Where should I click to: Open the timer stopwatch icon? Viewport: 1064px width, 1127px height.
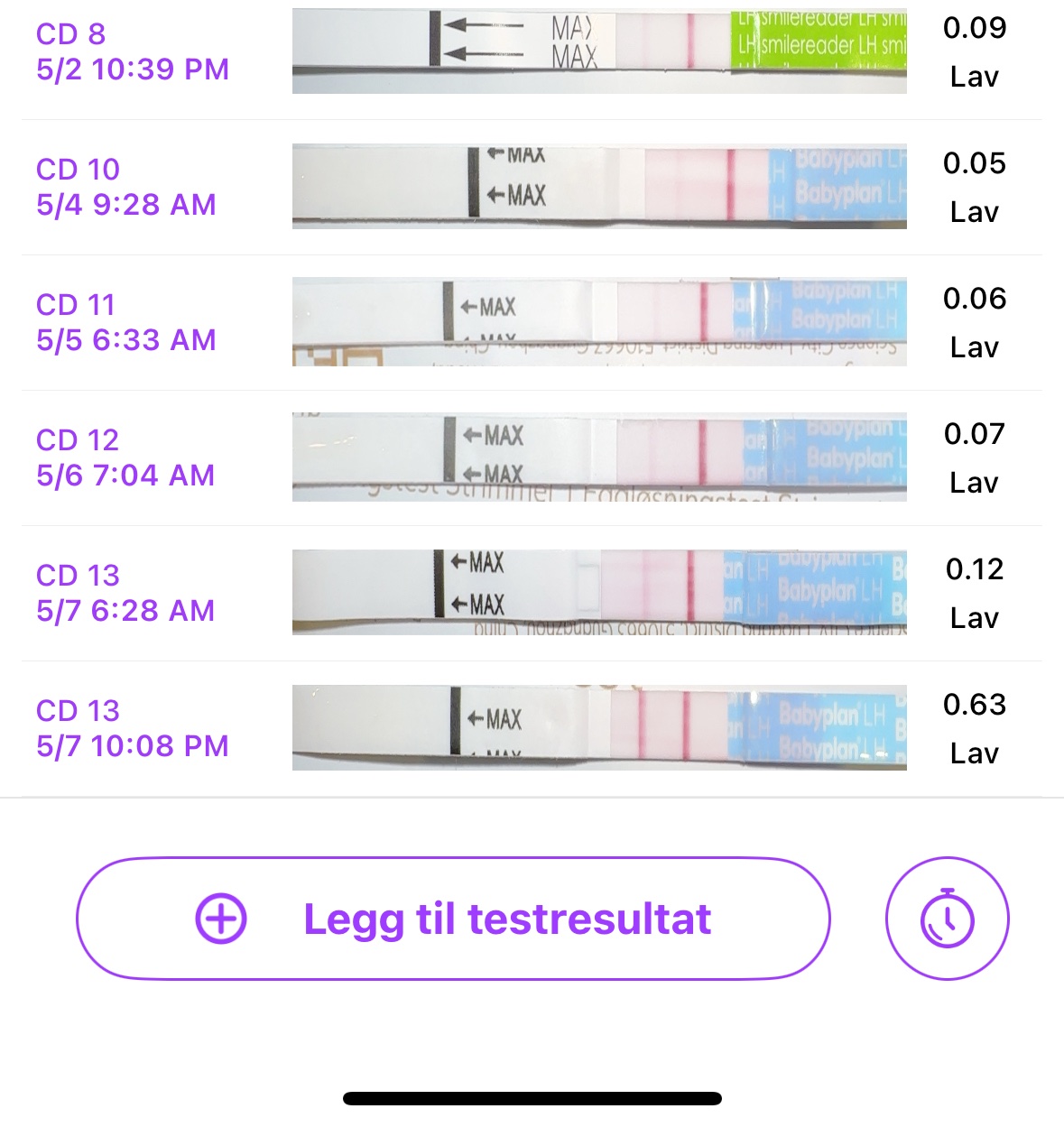(947, 919)
